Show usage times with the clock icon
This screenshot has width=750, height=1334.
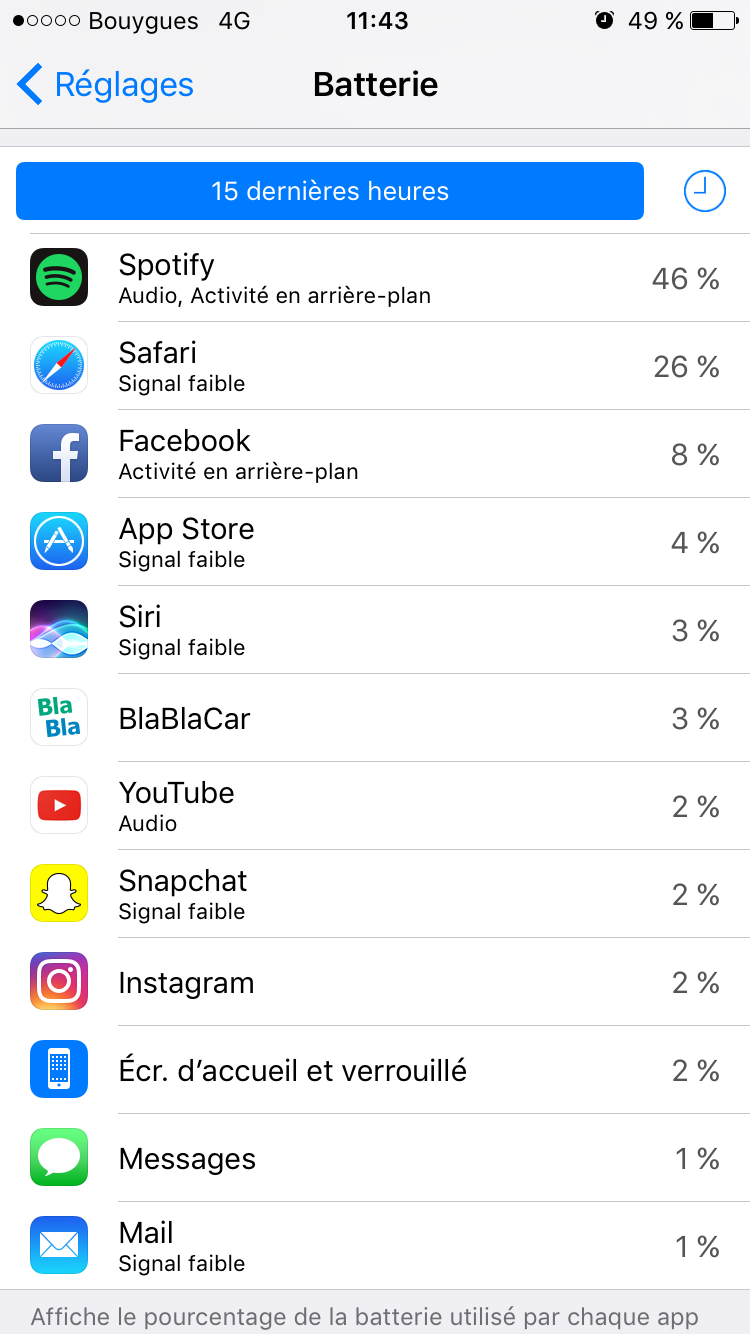coord(705,191)
